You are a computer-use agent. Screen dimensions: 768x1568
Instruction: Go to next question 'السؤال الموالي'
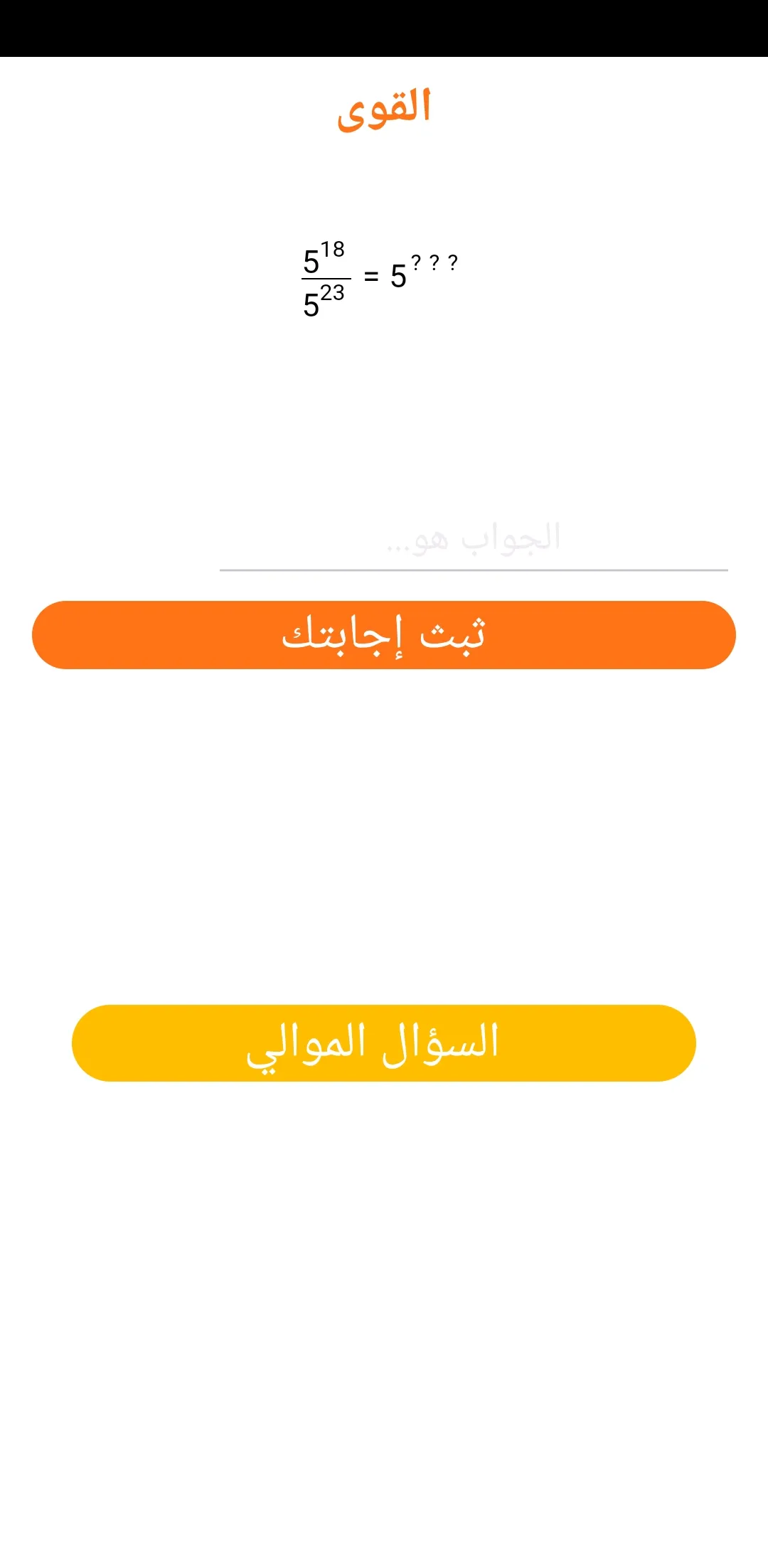[384, 1043]
